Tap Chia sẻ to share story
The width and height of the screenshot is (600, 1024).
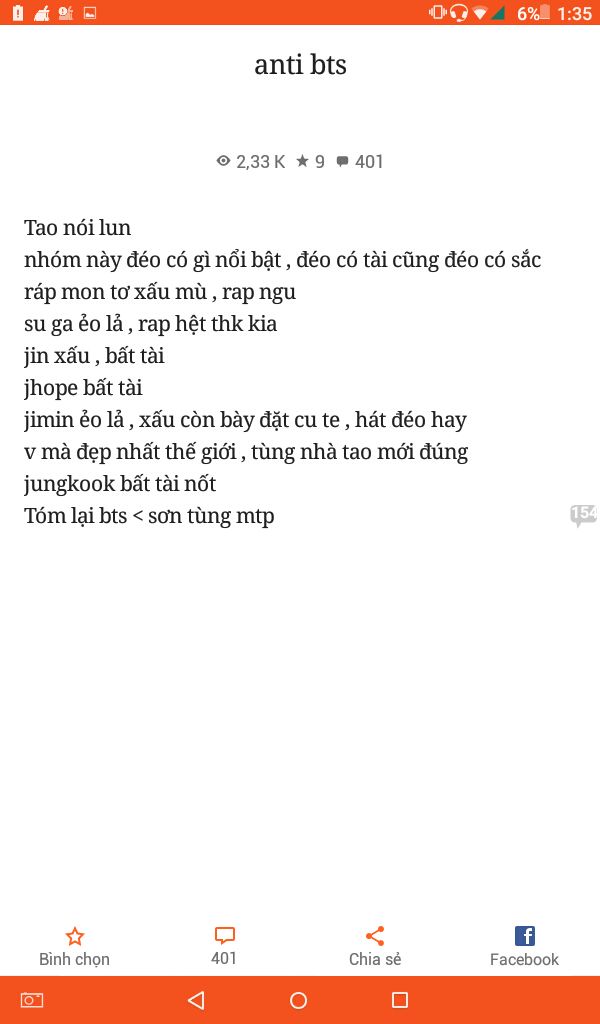pyautogui.click(x=375, y=946)
